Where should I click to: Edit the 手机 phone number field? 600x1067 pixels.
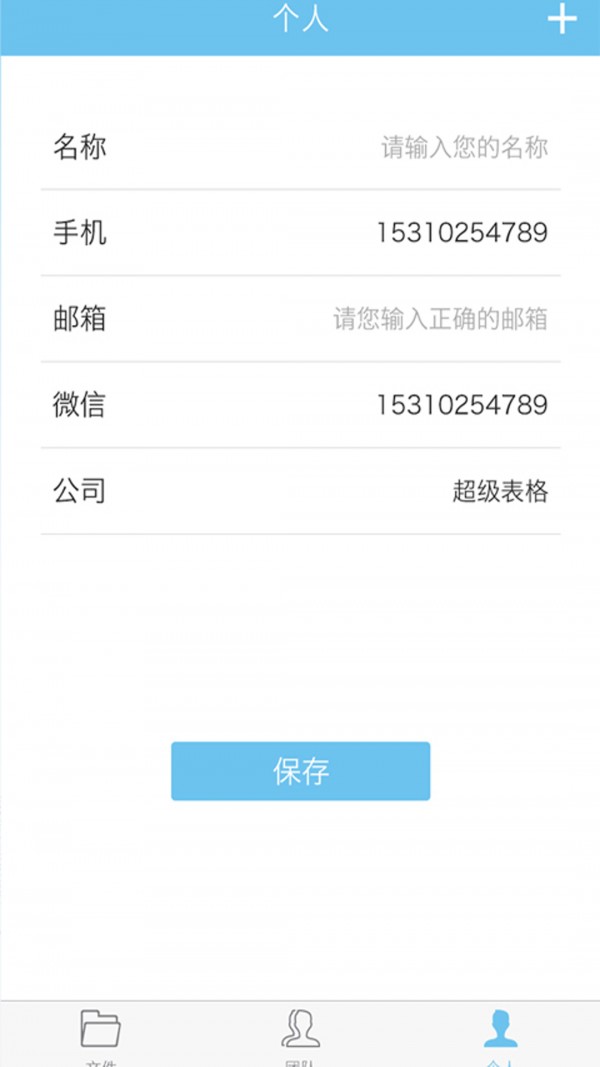[462, 233]
